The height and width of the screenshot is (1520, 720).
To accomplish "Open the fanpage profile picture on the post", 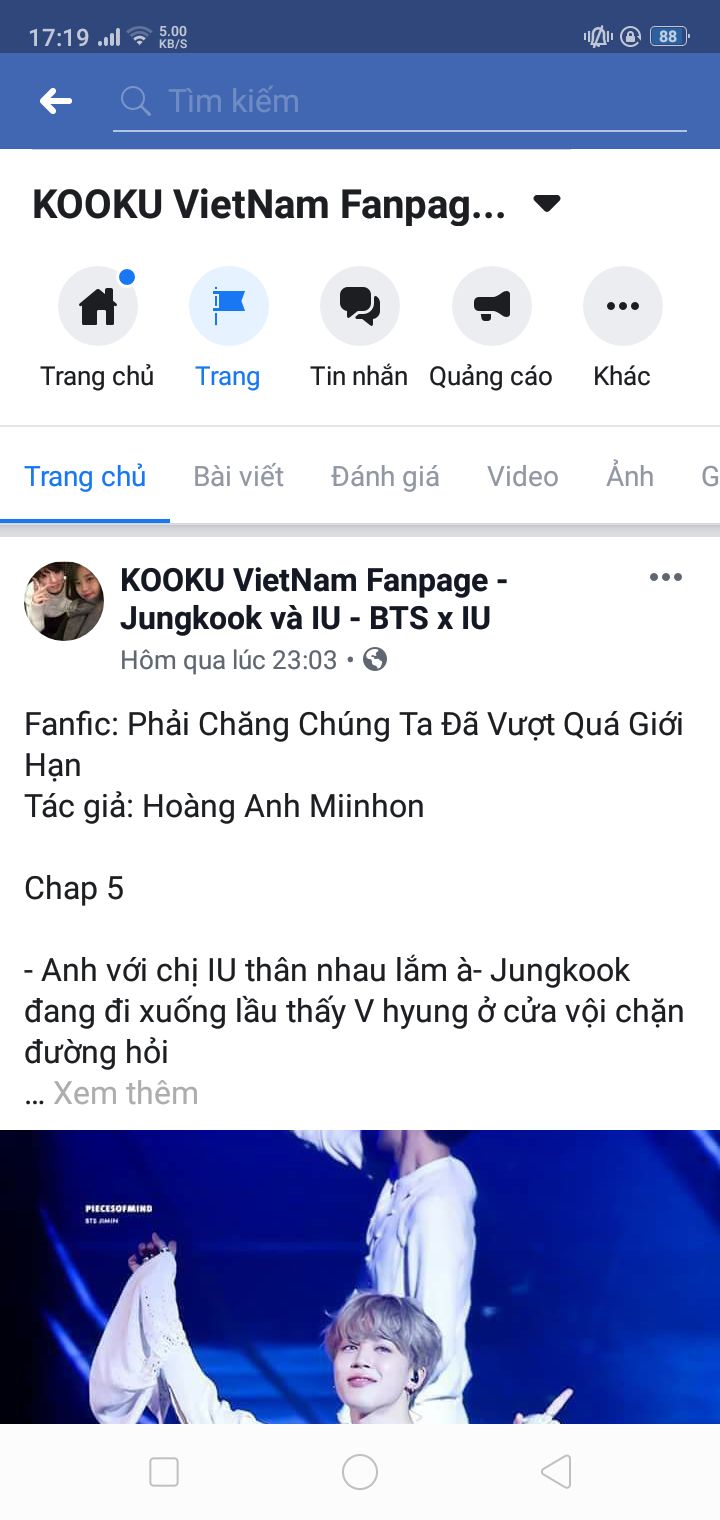I will (64, 600).
